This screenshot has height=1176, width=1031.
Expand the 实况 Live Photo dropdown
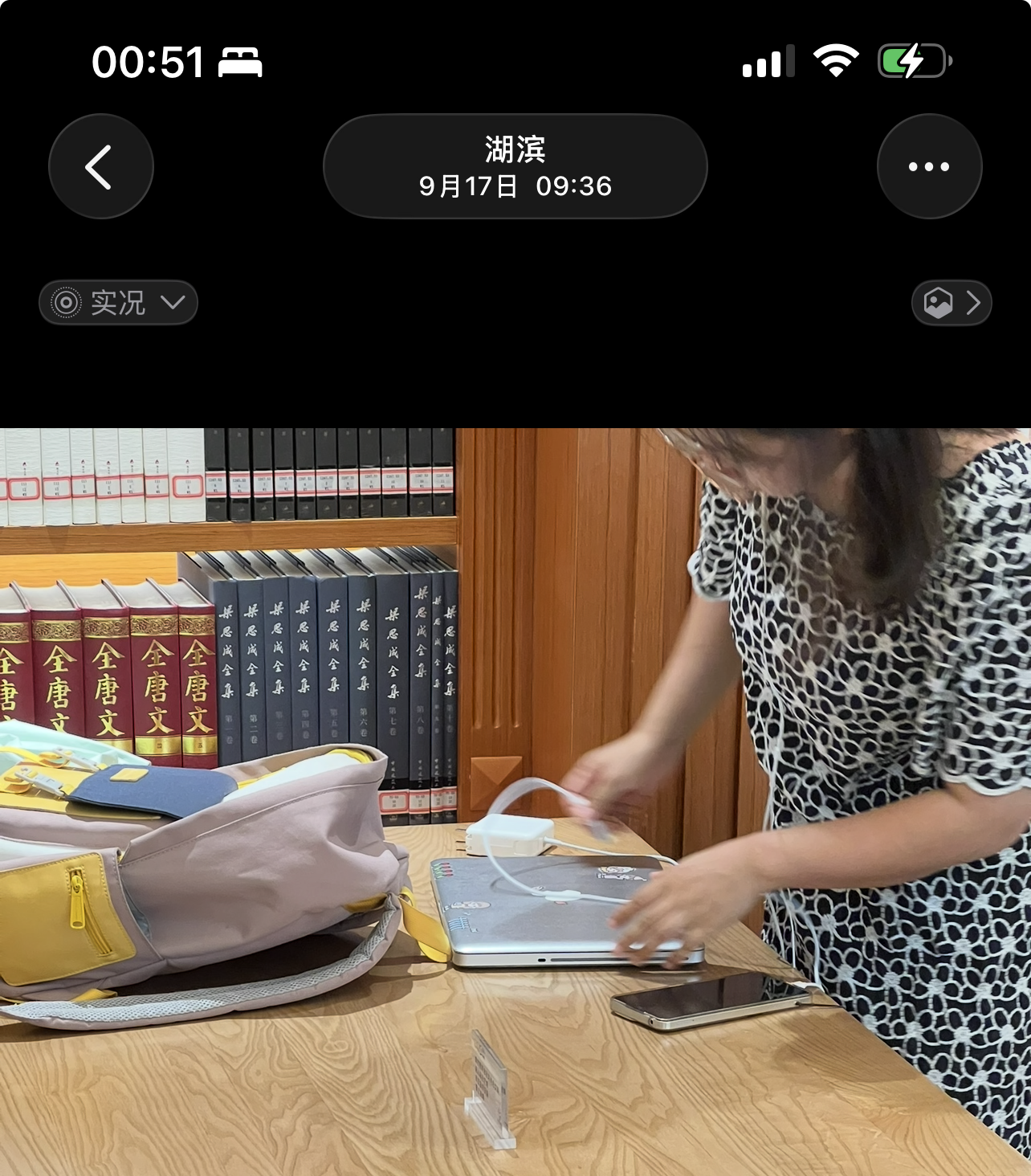[119, 303]
